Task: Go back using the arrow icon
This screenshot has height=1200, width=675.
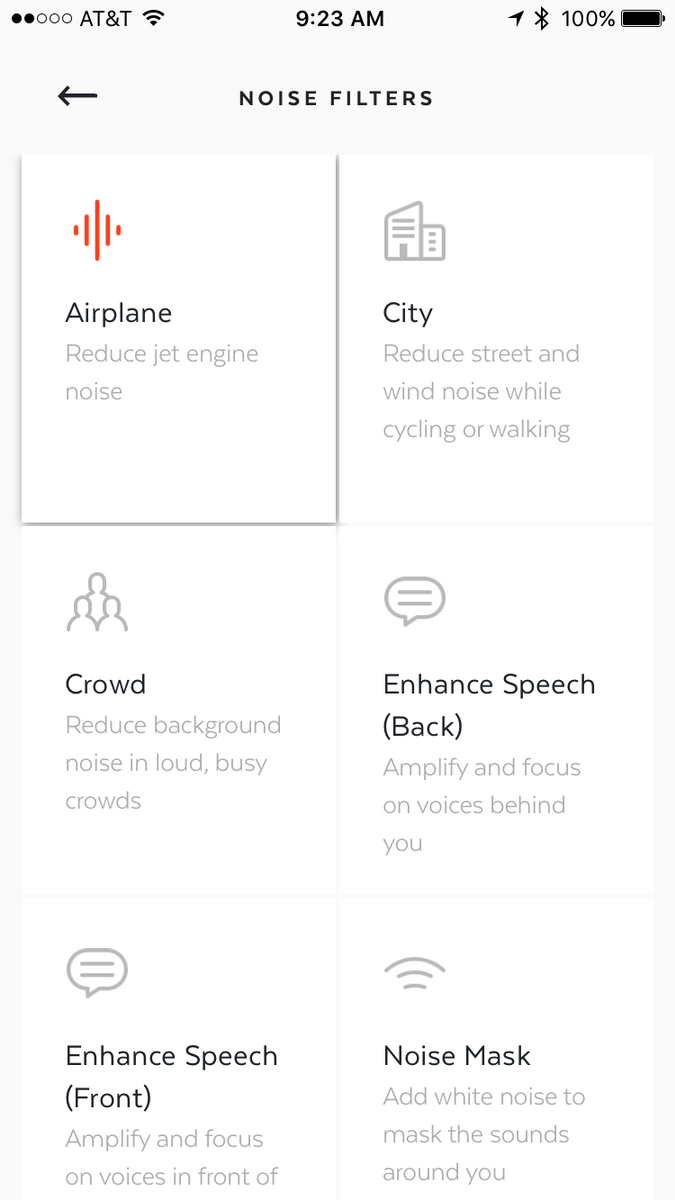Action: (x=78, y=96)
